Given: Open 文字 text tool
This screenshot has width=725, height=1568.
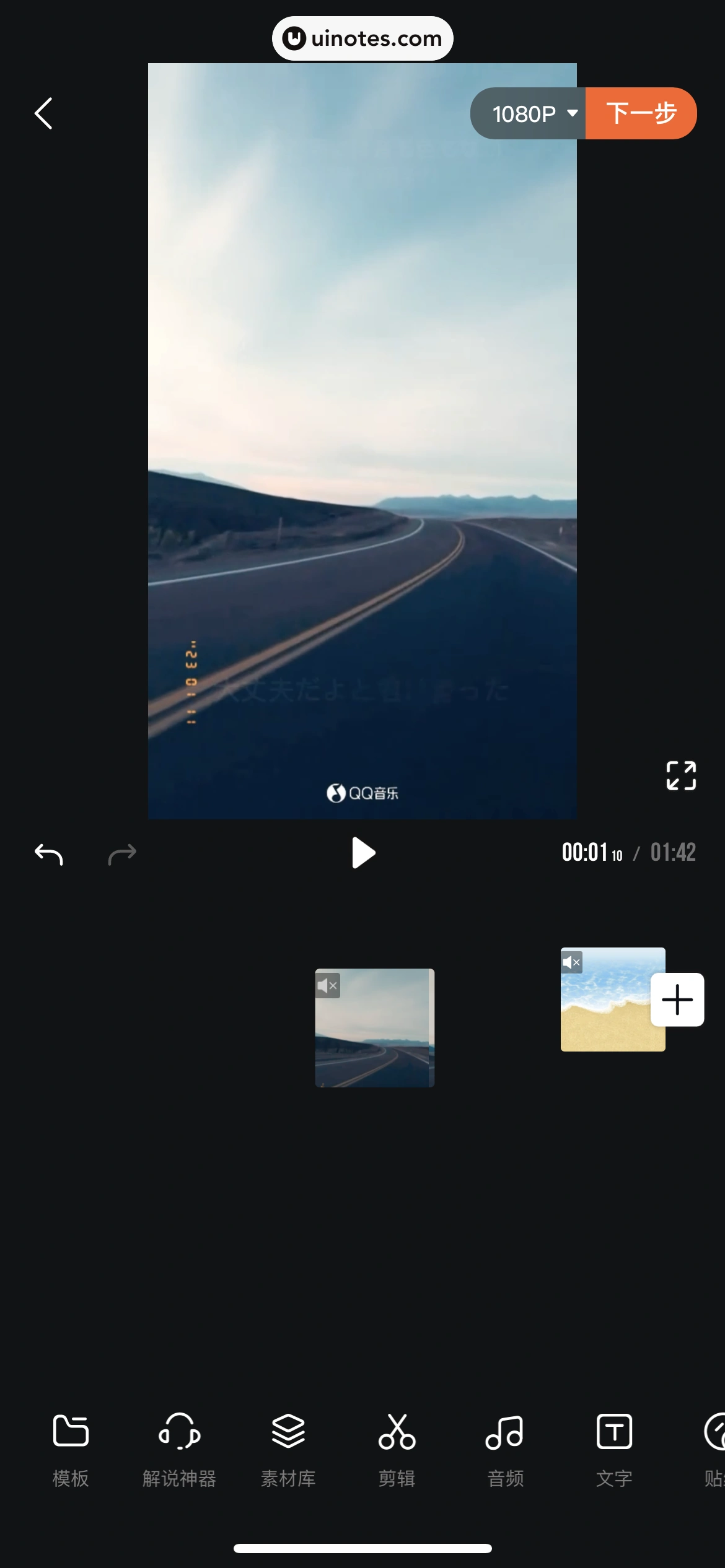Looking at the screenshot, I should tap(614, 1449).
